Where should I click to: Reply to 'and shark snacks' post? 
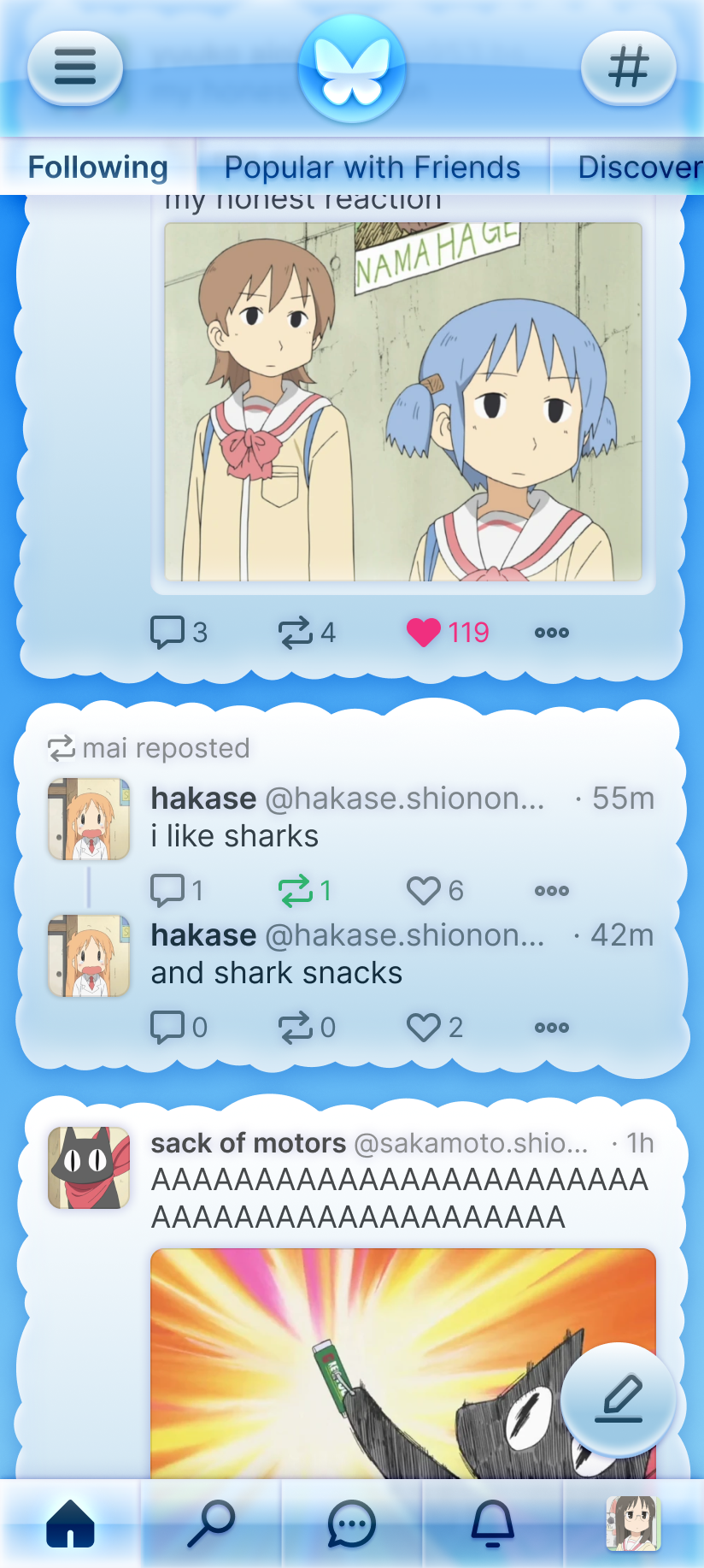tap(167, 1028)
